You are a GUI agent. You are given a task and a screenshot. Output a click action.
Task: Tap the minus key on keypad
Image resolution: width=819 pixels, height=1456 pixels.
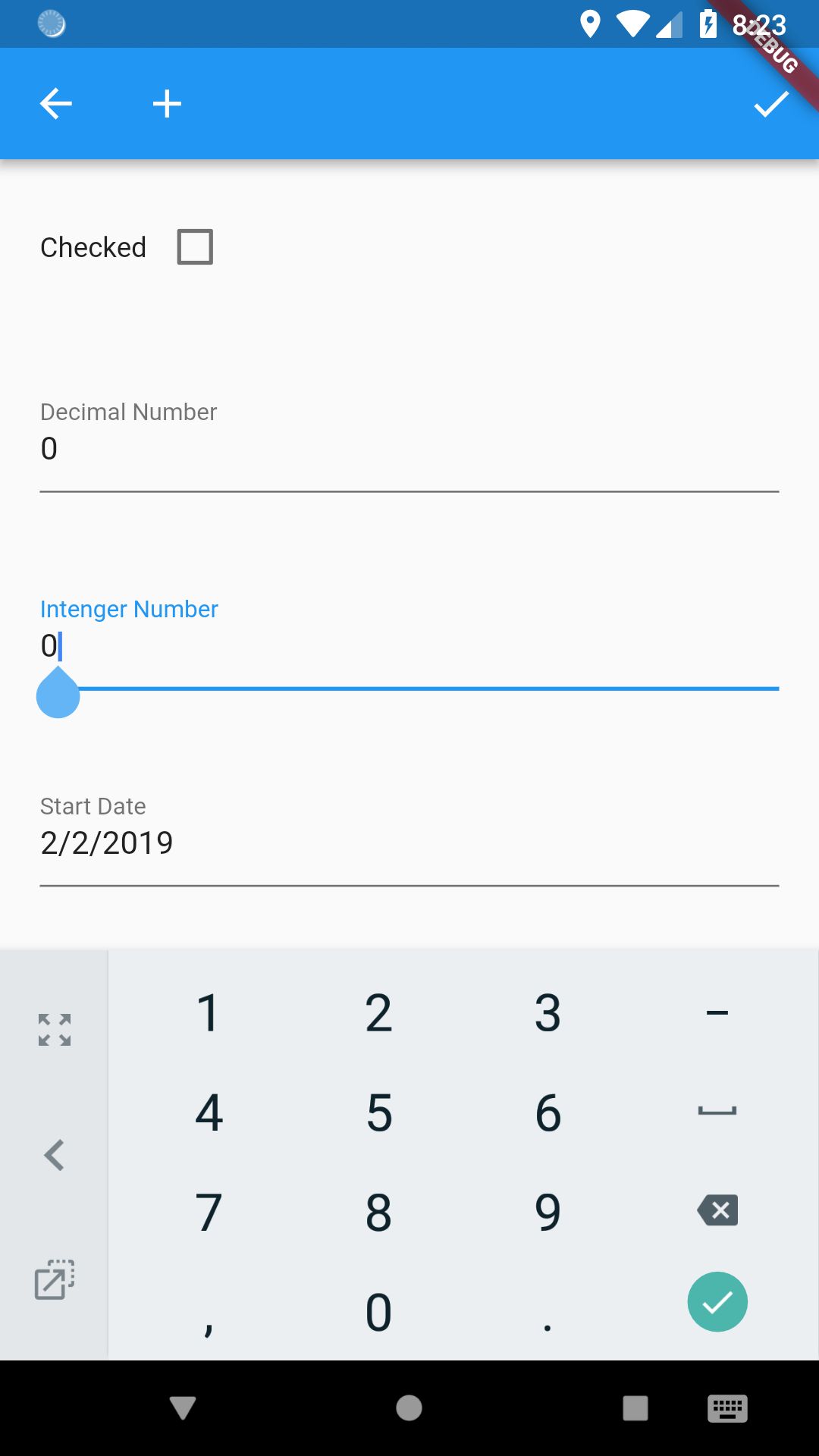(717, 1012)
